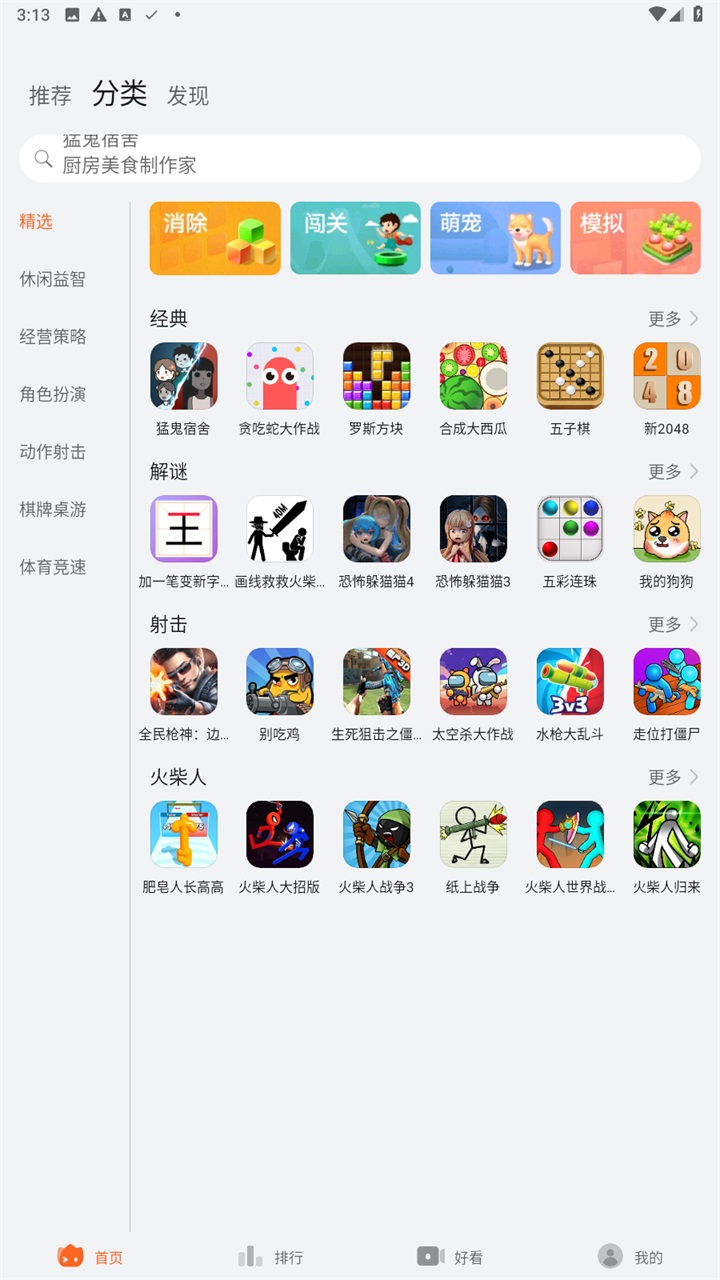Screen dimensions: 720x1280
Task: Go to the 排行 tab
Action: tap(271, 1257)
